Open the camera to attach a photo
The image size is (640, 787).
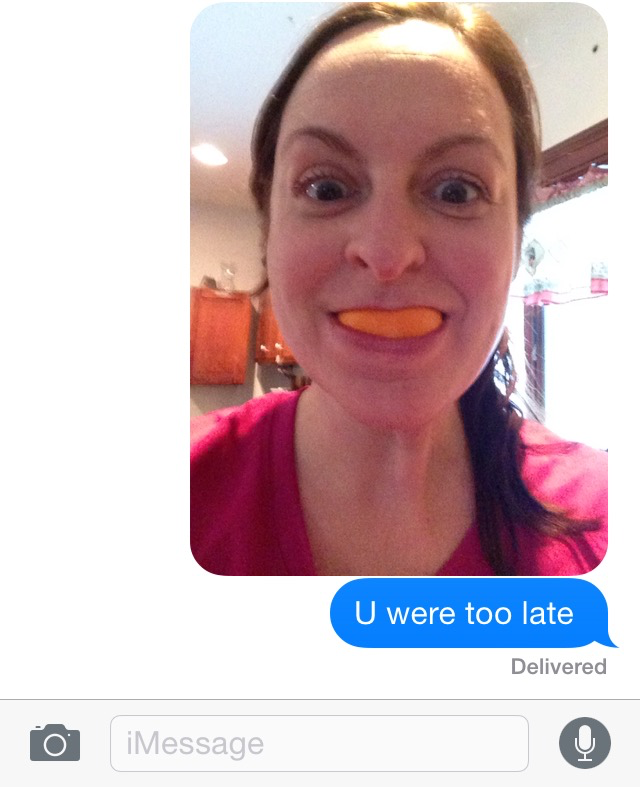point(55,743)
